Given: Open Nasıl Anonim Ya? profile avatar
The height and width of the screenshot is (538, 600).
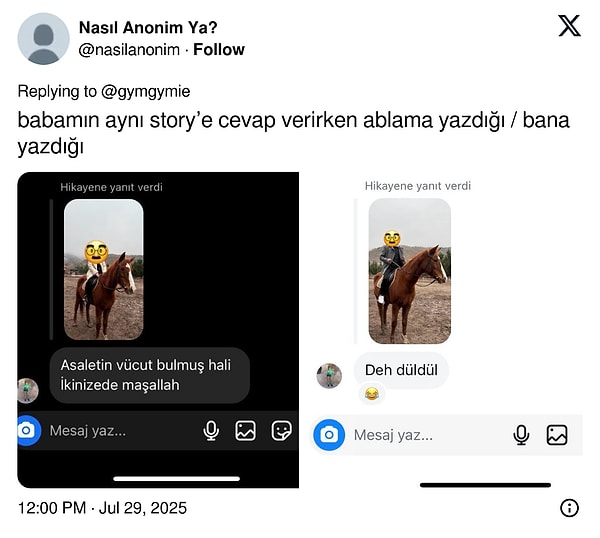Looking at the screenshot, I should click(x=44, y=38).
